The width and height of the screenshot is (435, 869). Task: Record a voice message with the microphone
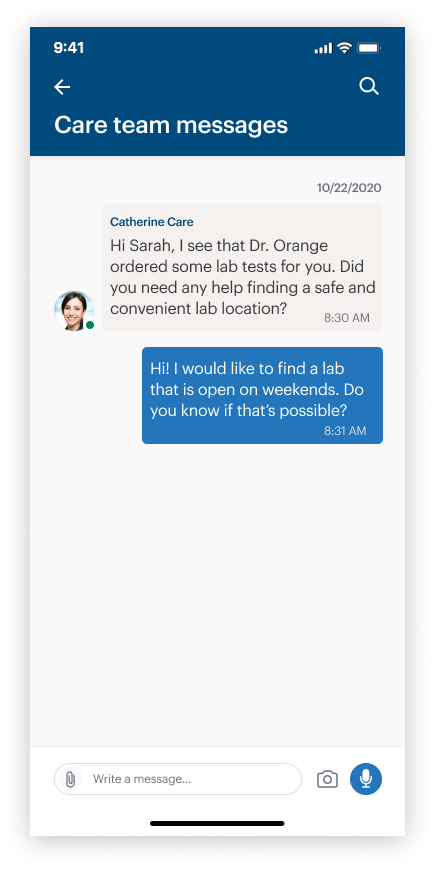click(x=366, y=779)
